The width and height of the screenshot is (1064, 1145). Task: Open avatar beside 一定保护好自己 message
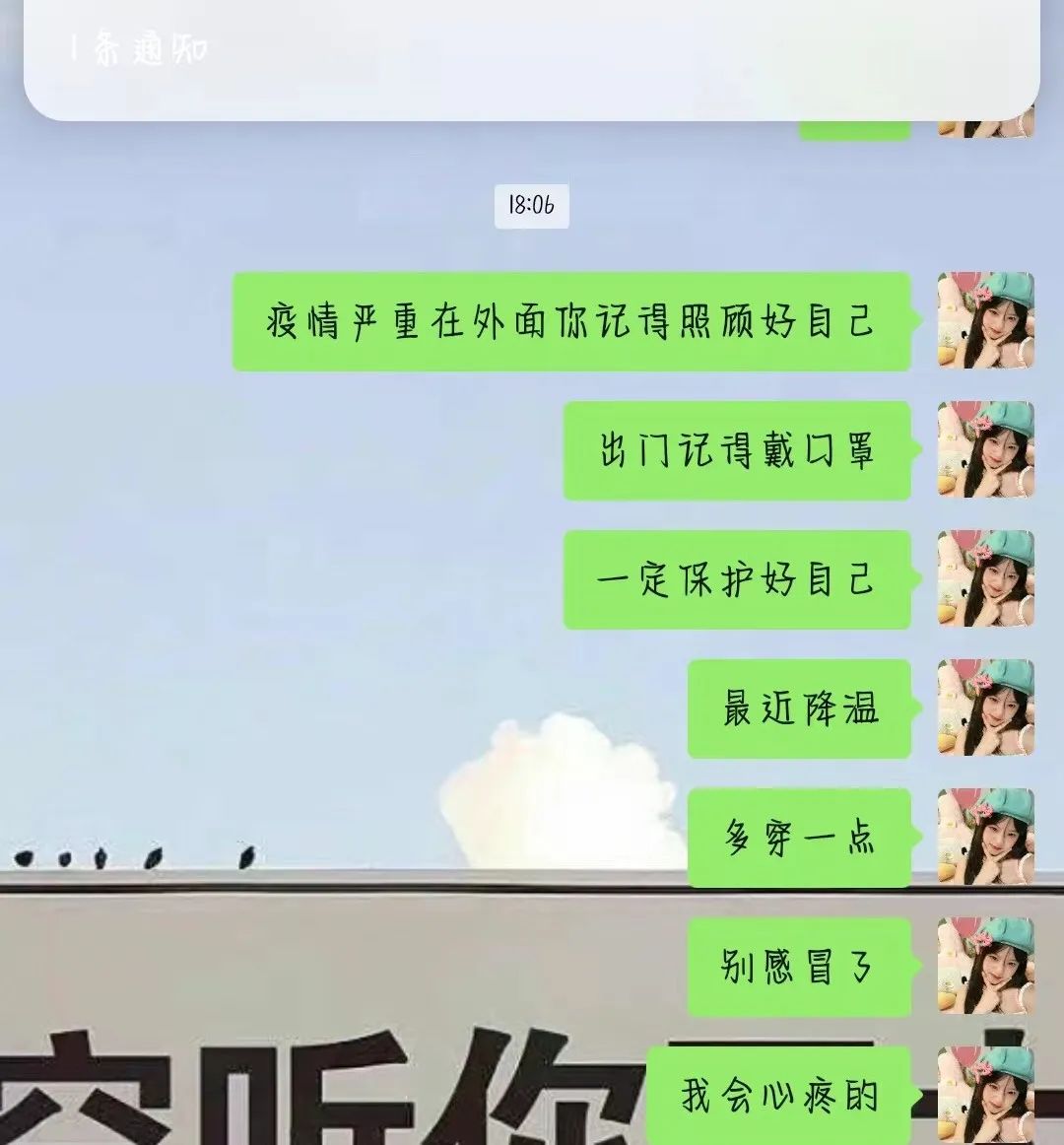[x=985, y=578]
